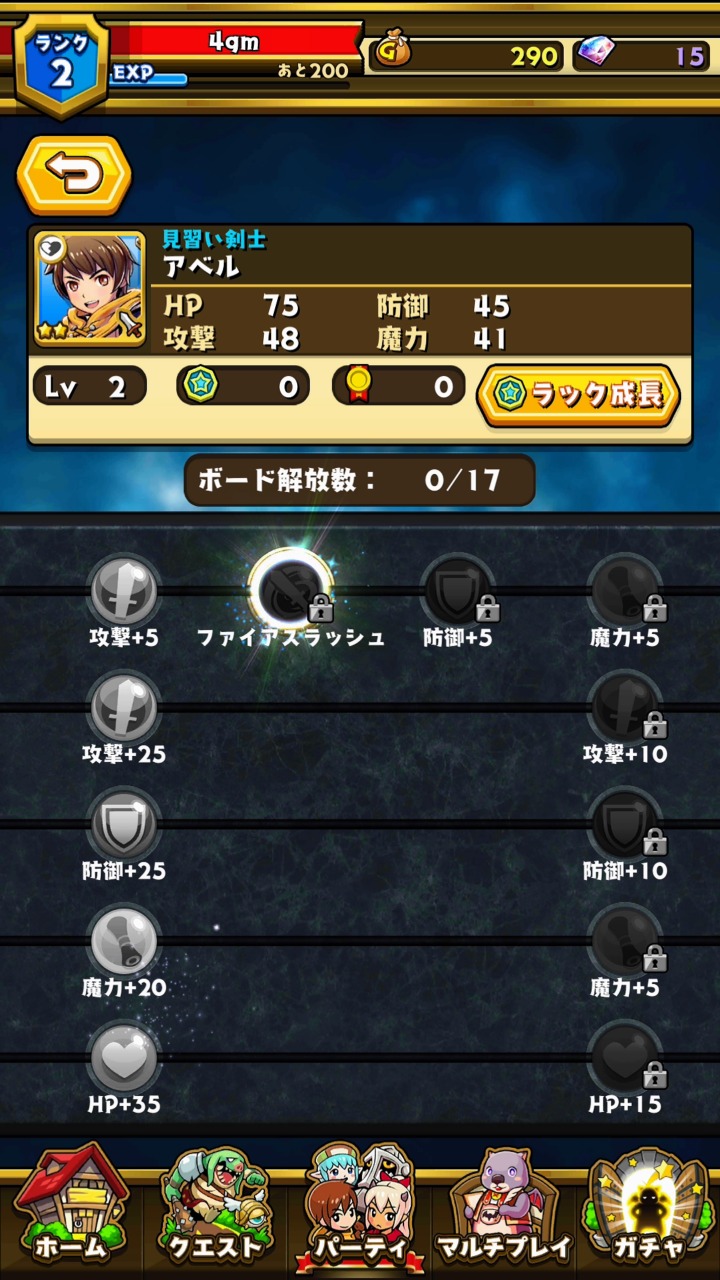Open アベル's character portrait

89,289
